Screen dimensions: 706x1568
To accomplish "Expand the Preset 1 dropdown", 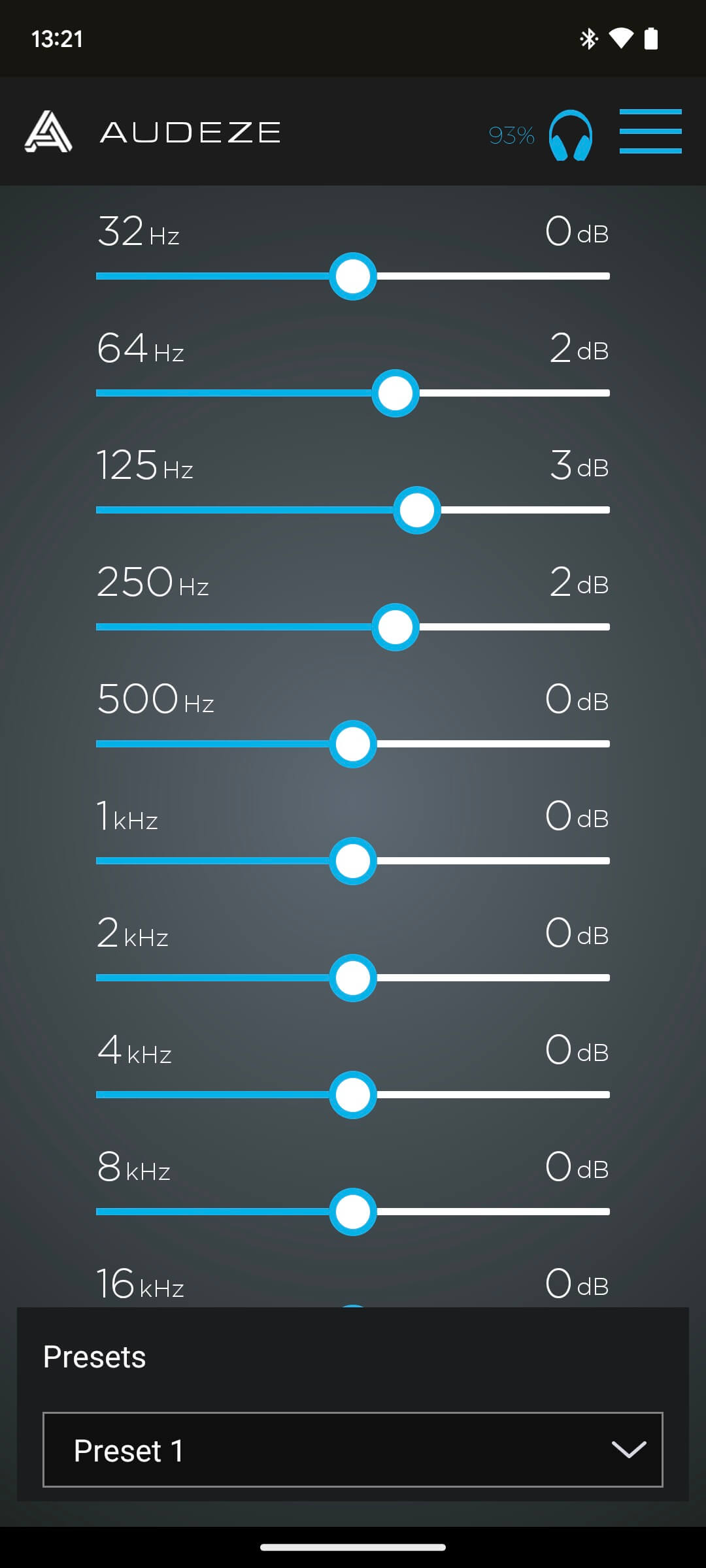I will 353,1450.
